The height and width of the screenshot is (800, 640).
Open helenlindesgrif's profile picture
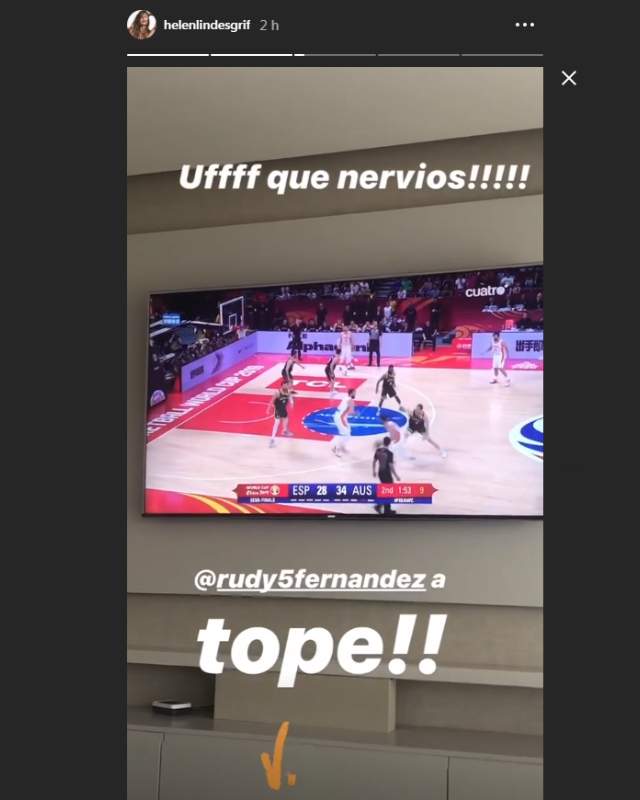click(x=141, y=24)
